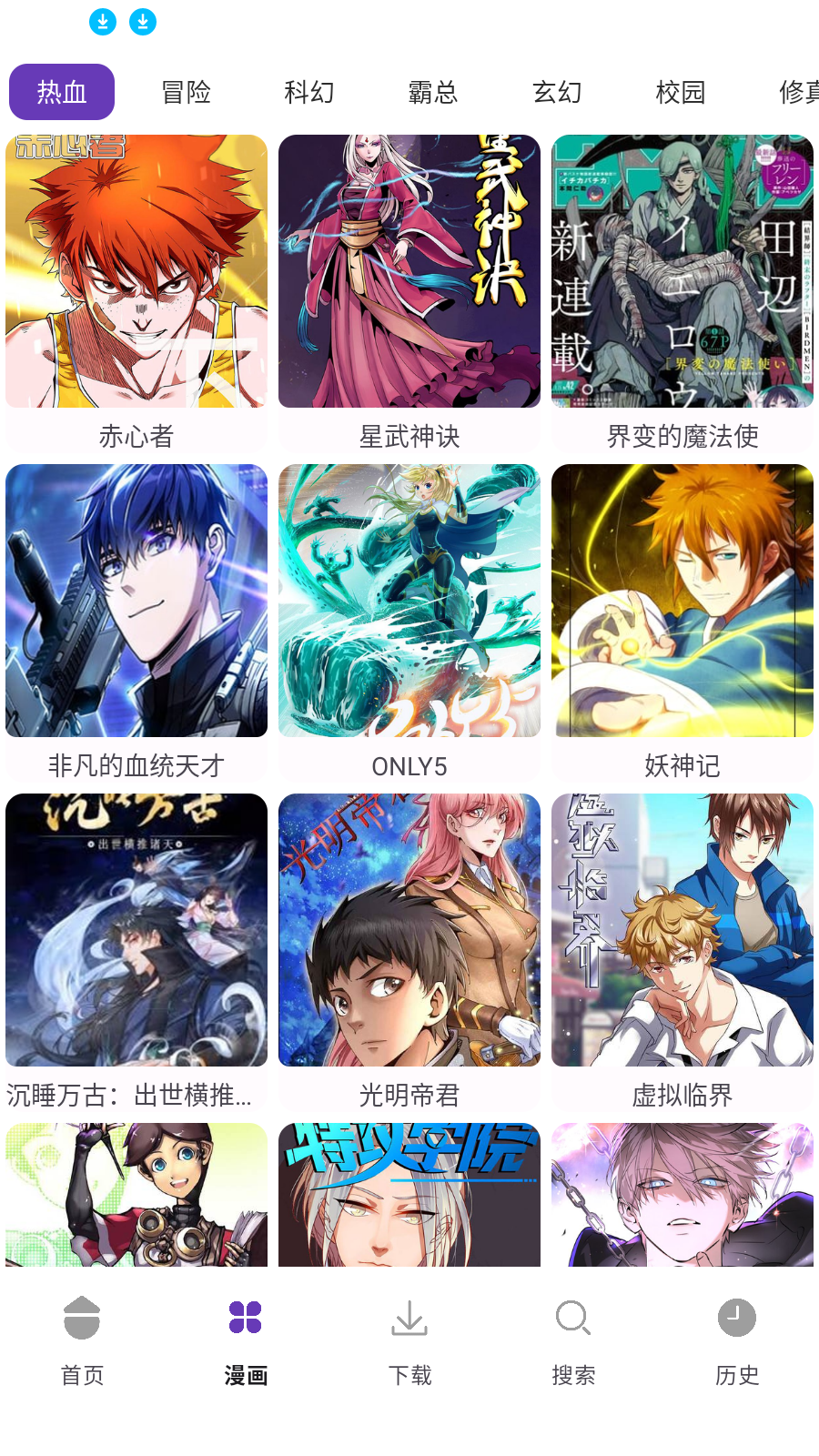Viewport: 819px width, 1456px height.
Task: Click the second blue download badge at top
Action: point(141,21)
